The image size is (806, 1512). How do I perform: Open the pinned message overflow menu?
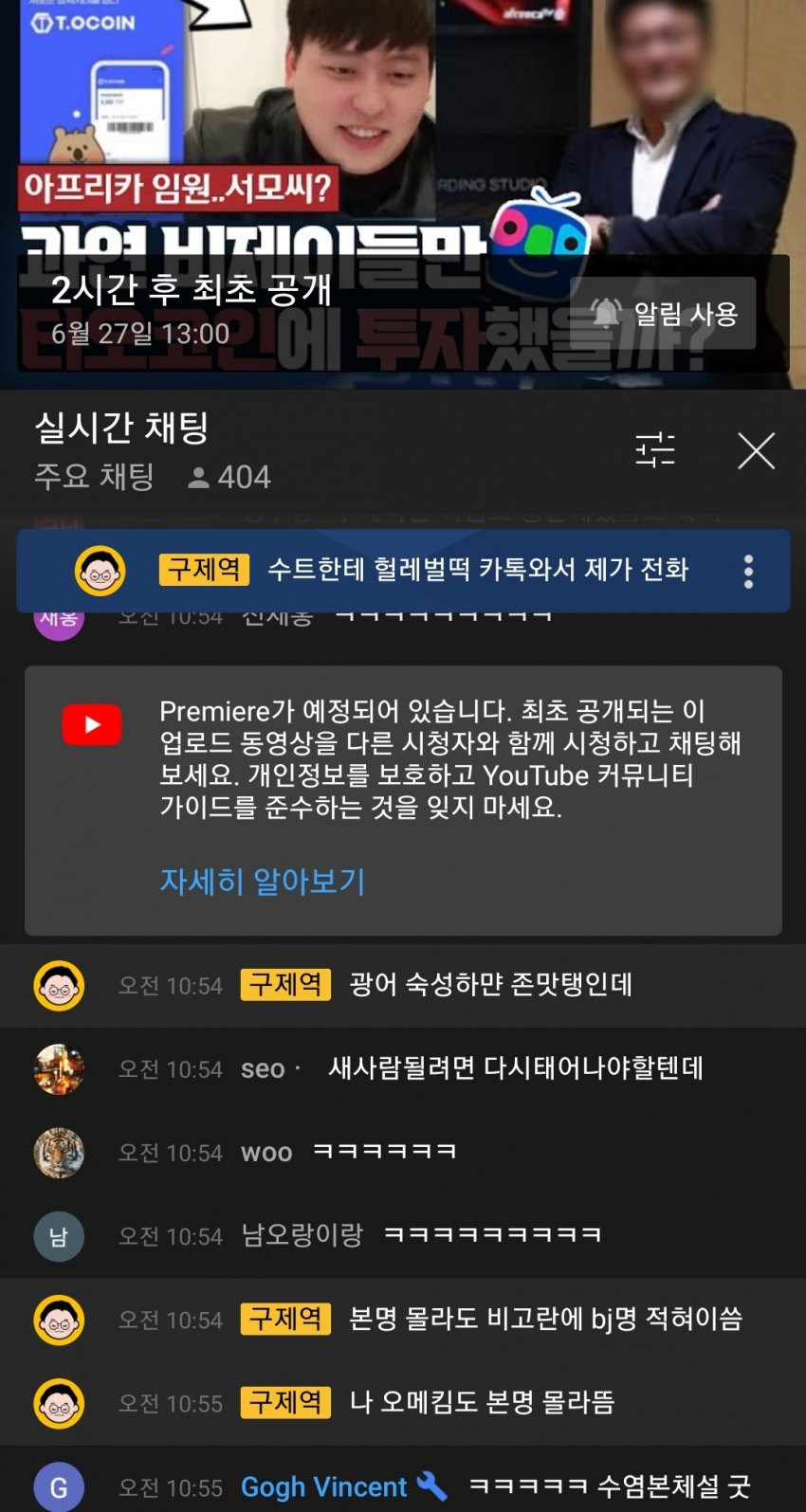click(749, 572)
